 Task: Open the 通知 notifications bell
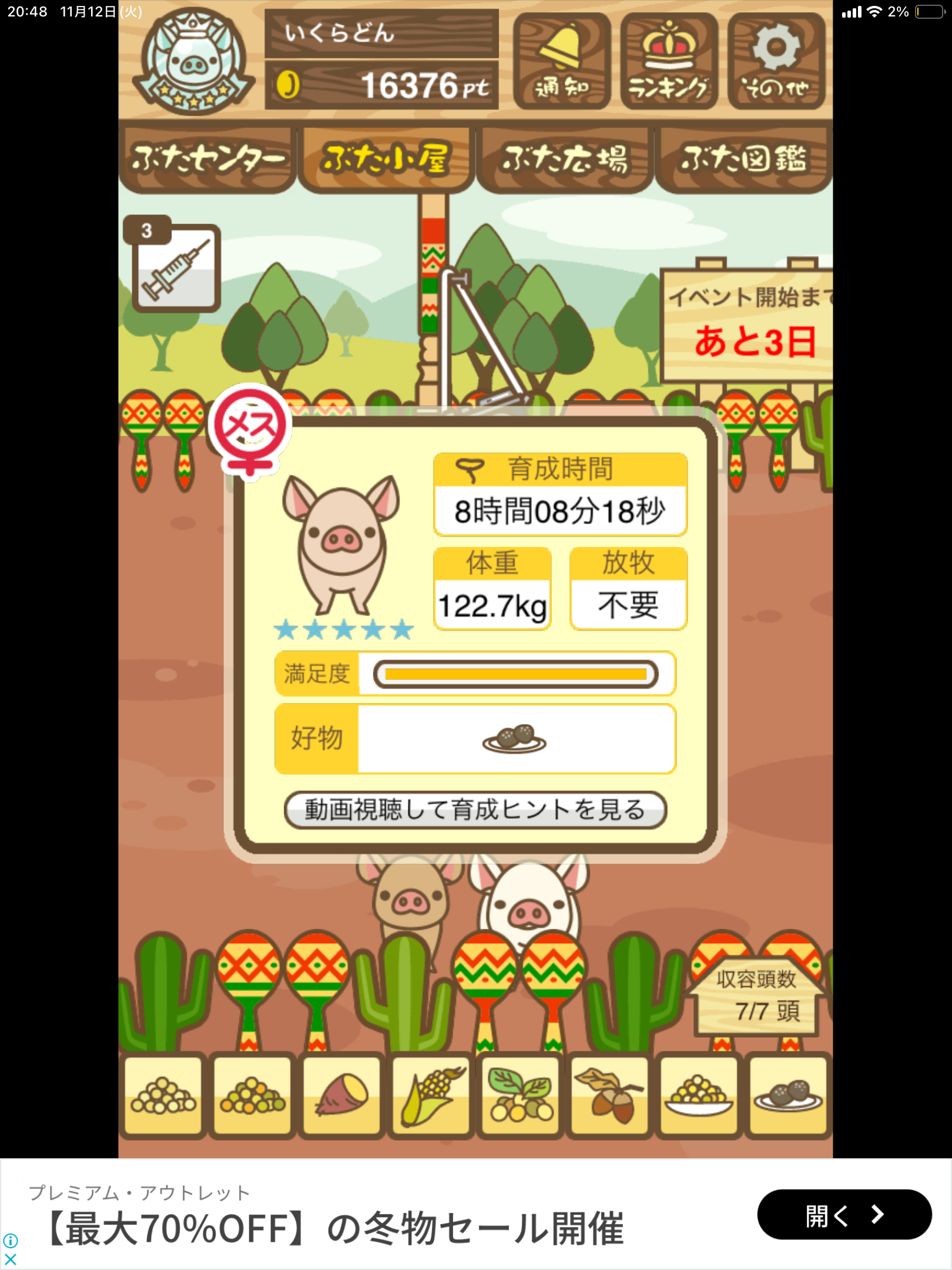(x=561, y=62)
